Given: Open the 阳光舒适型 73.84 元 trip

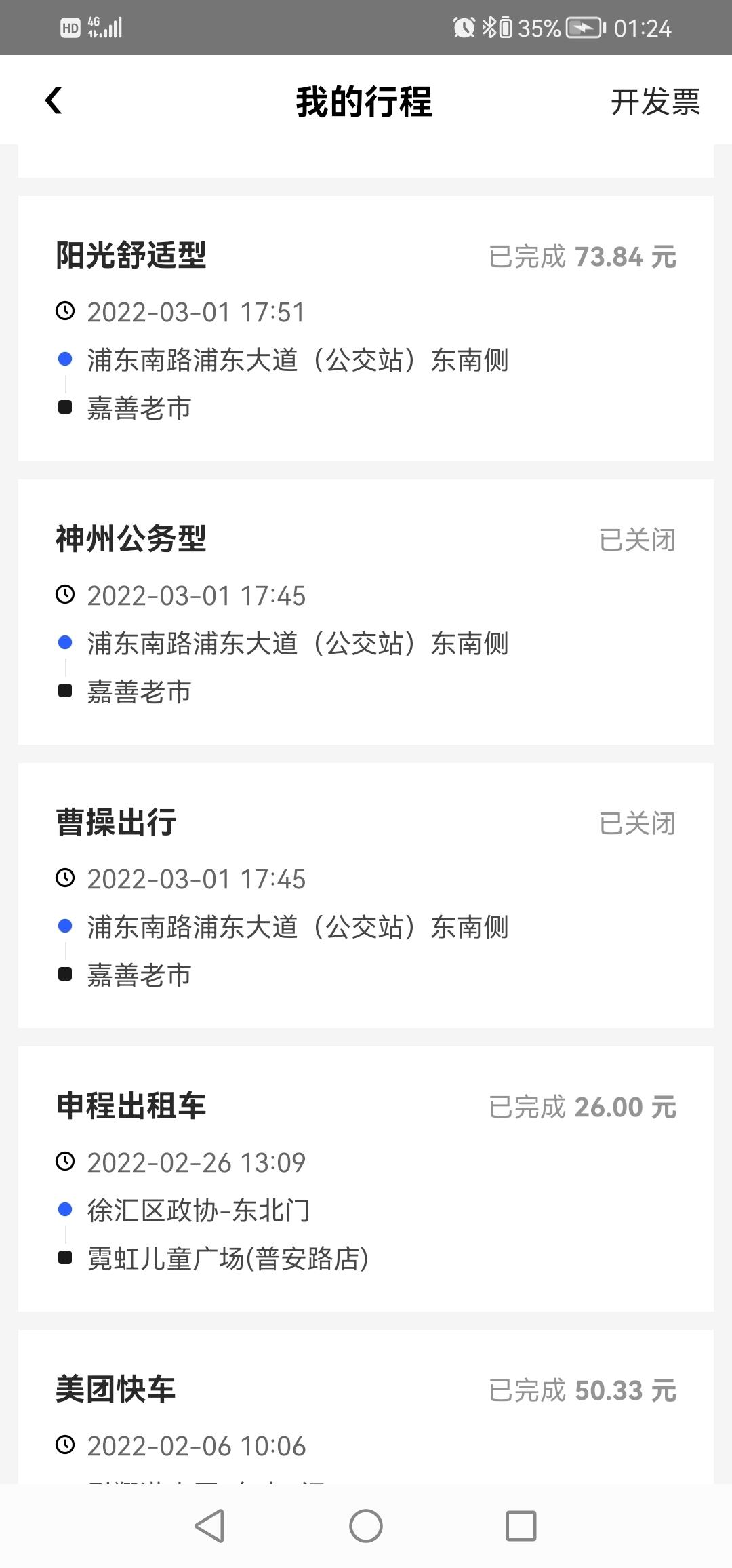Looking at the screenshot, I should click(366, 329).
